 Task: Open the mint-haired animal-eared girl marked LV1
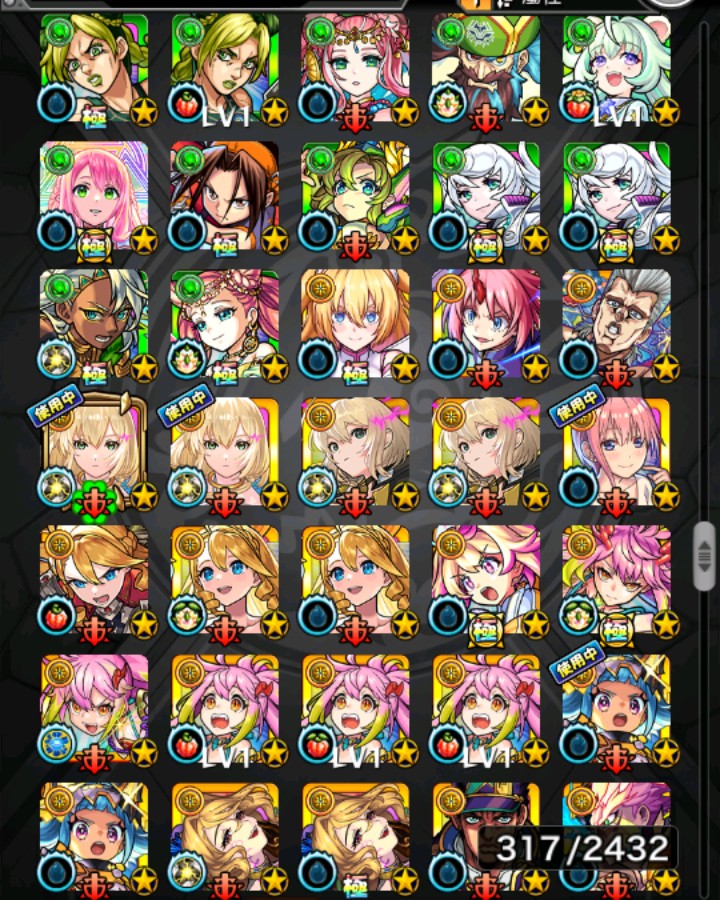click(x=616, y=70)
